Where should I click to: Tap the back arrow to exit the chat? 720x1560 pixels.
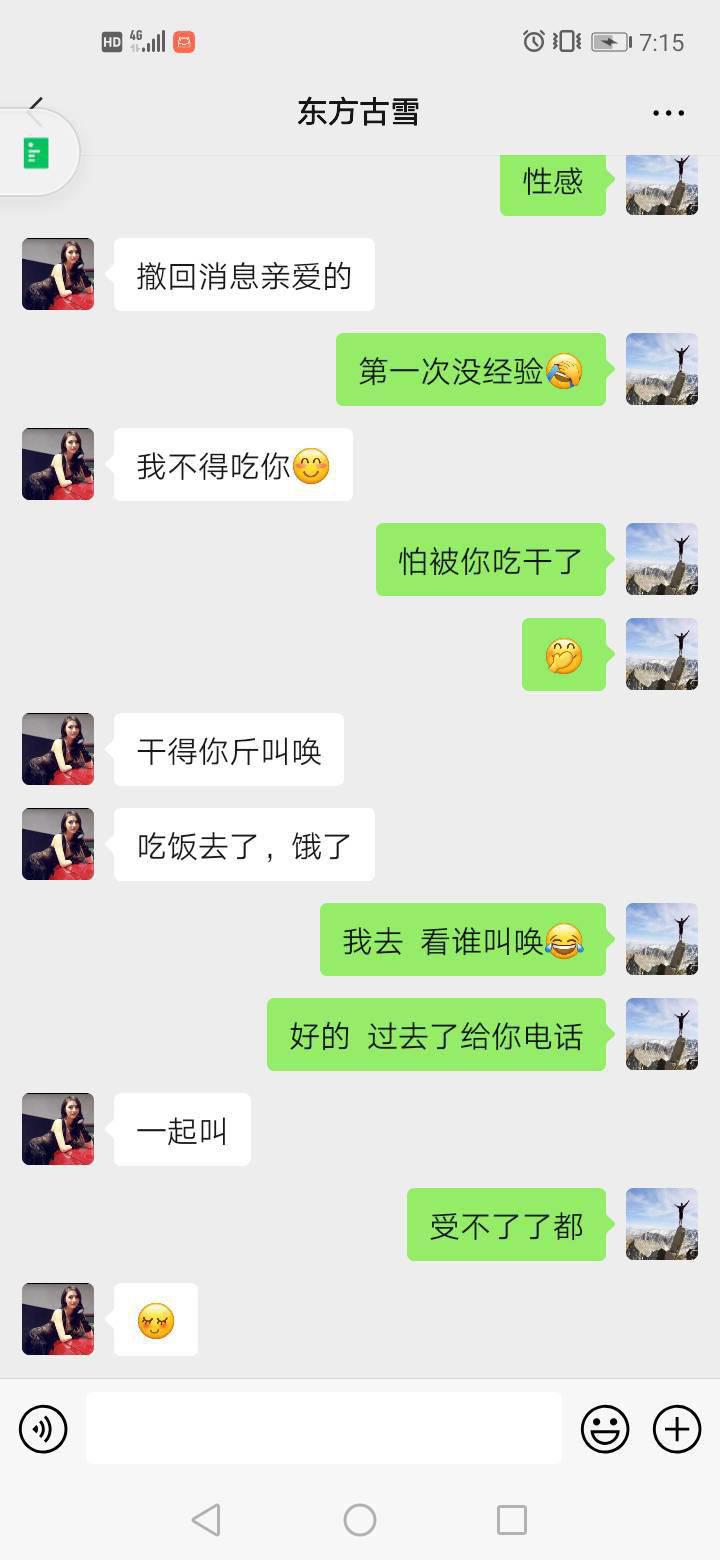(35, 105)
